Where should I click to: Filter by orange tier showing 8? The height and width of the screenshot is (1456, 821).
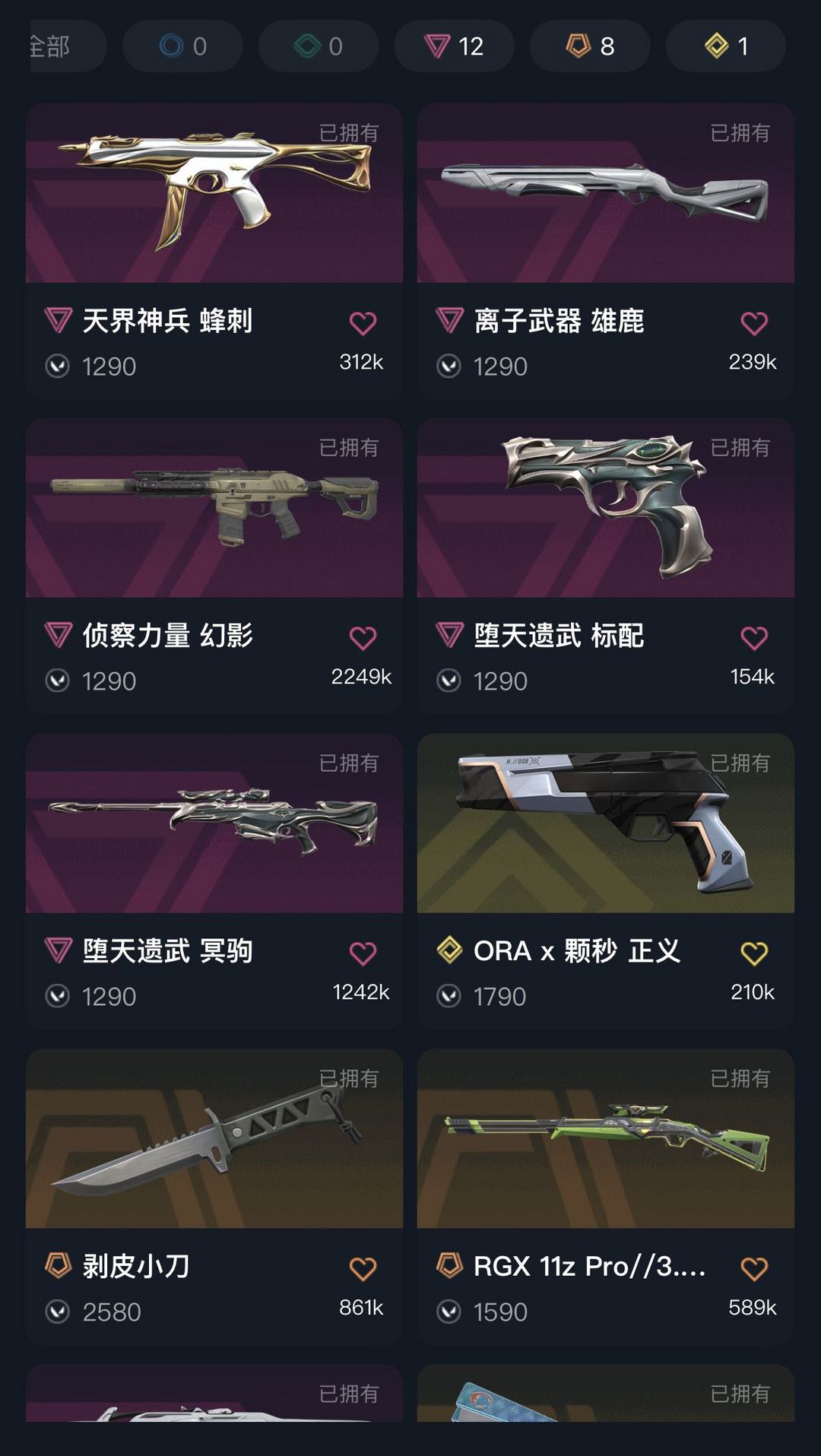[590, 46]
